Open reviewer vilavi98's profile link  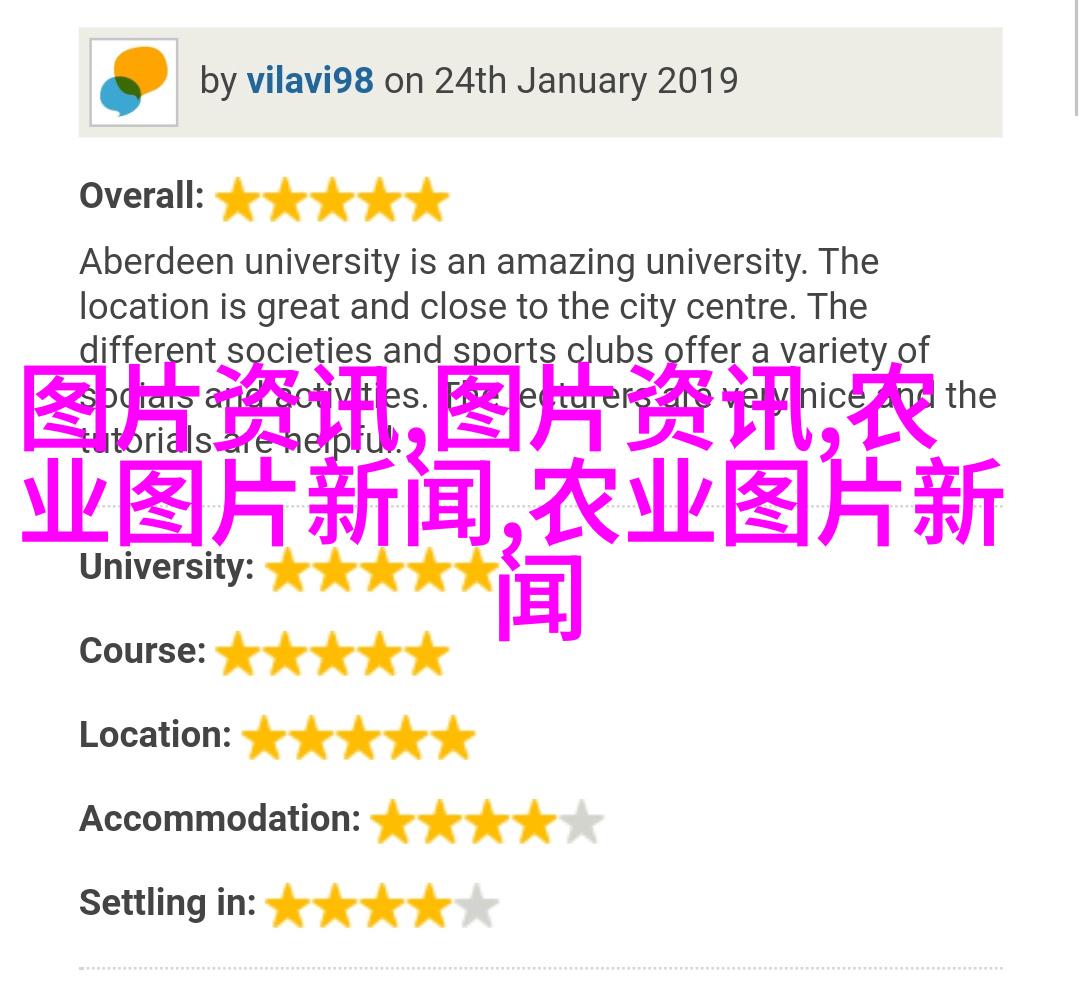(x=310, y=81)
